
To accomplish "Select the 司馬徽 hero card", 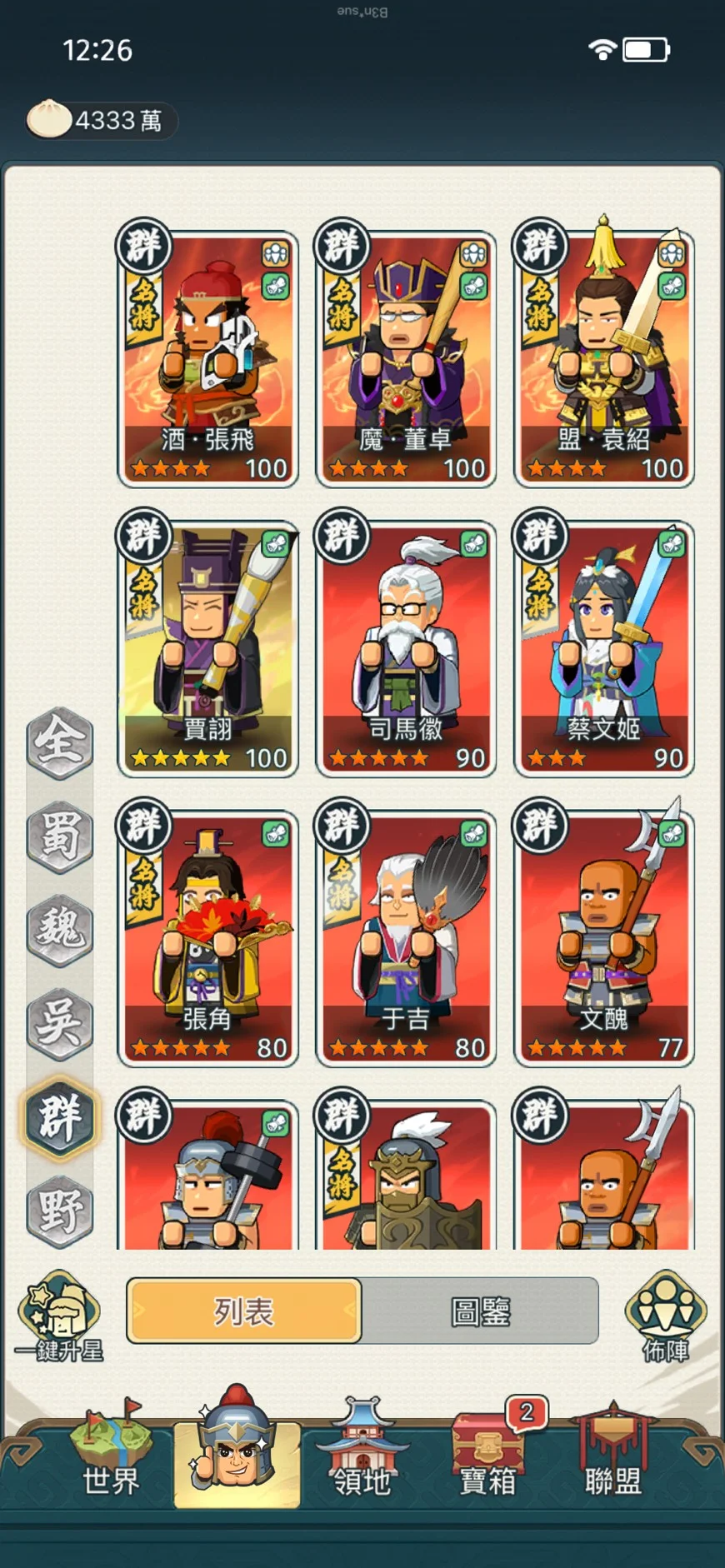I will point(406,648).
